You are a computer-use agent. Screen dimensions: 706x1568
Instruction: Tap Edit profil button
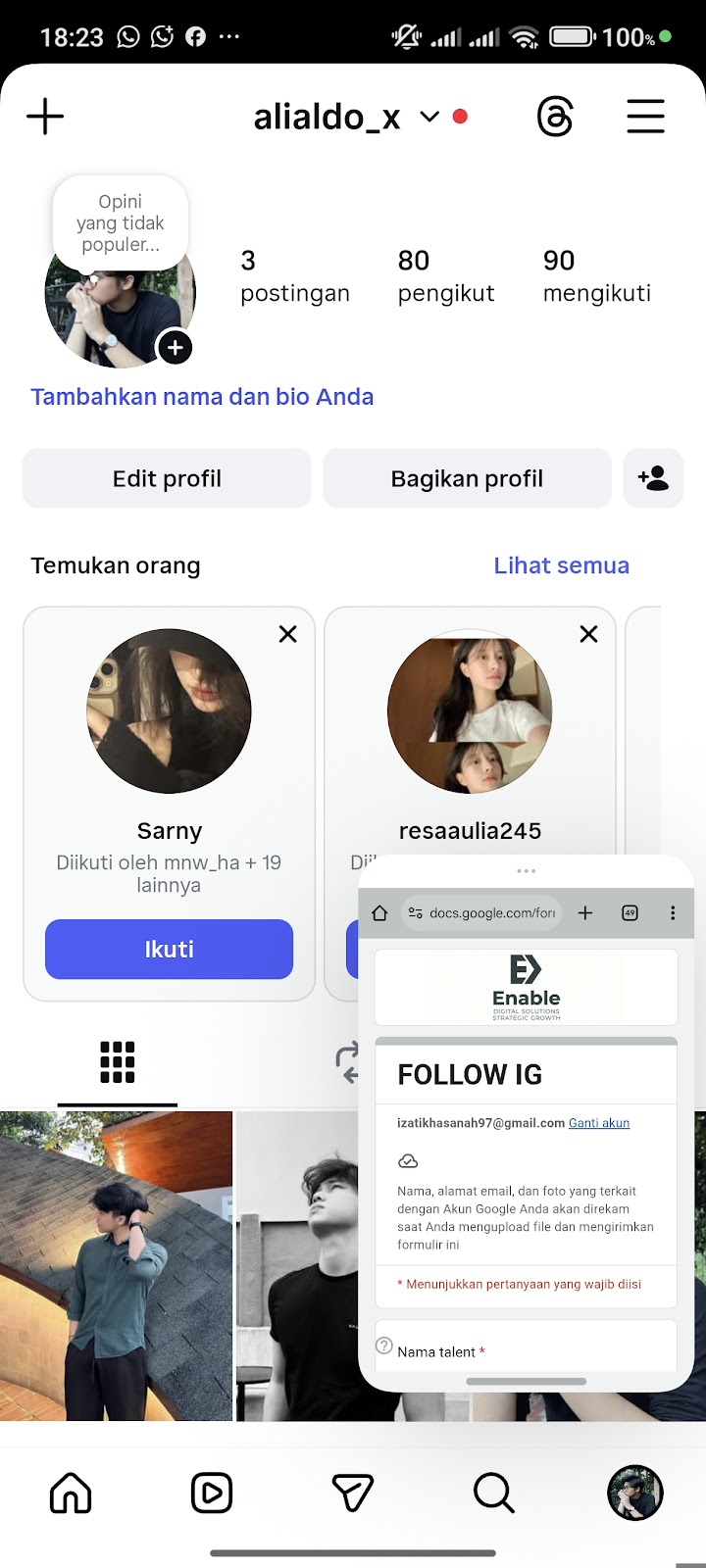pos(167,478)
